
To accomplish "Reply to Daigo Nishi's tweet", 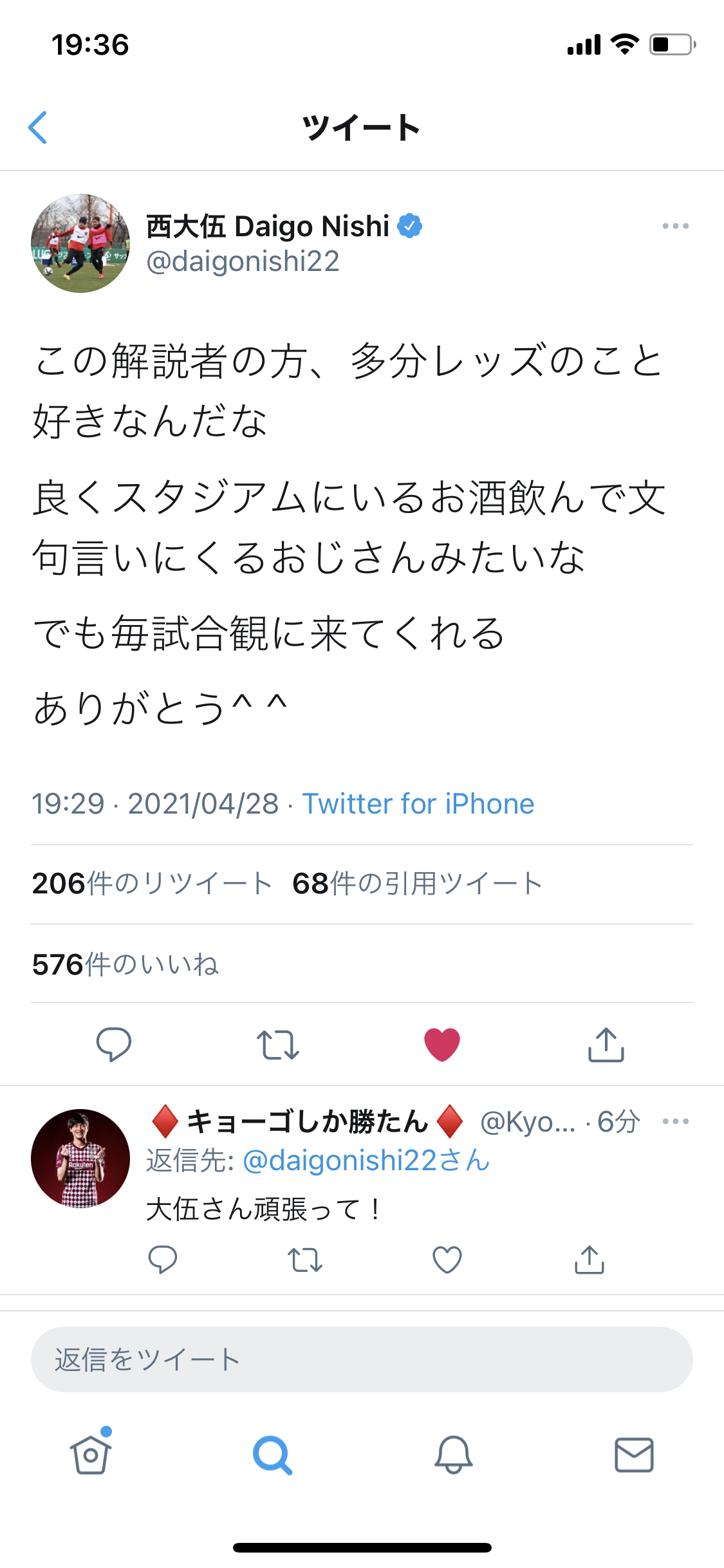I will [x=114, y=1044].
